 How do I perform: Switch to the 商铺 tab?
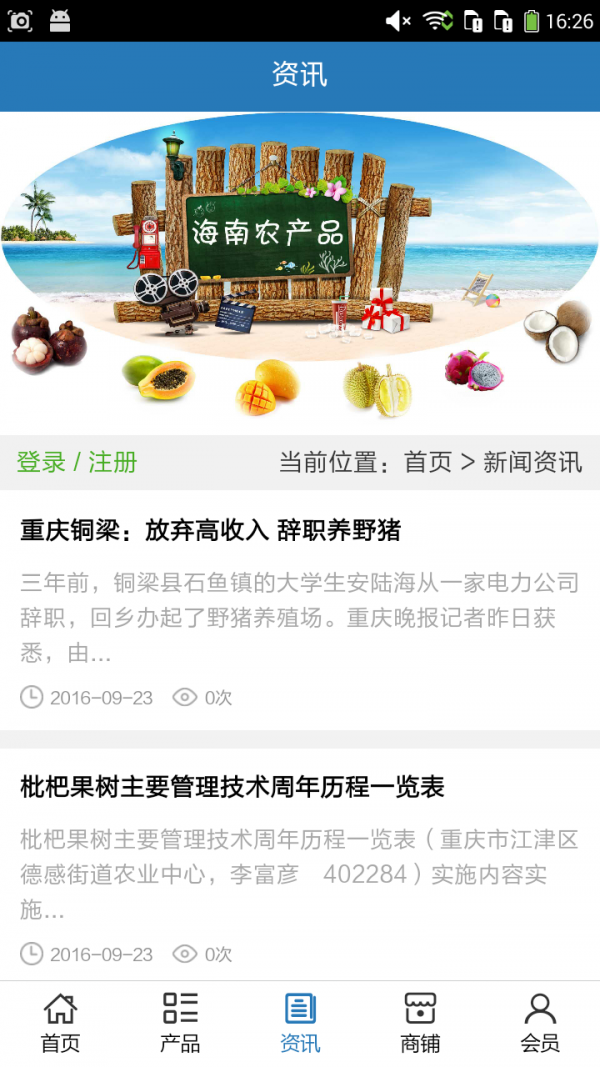click(420, 1023)
